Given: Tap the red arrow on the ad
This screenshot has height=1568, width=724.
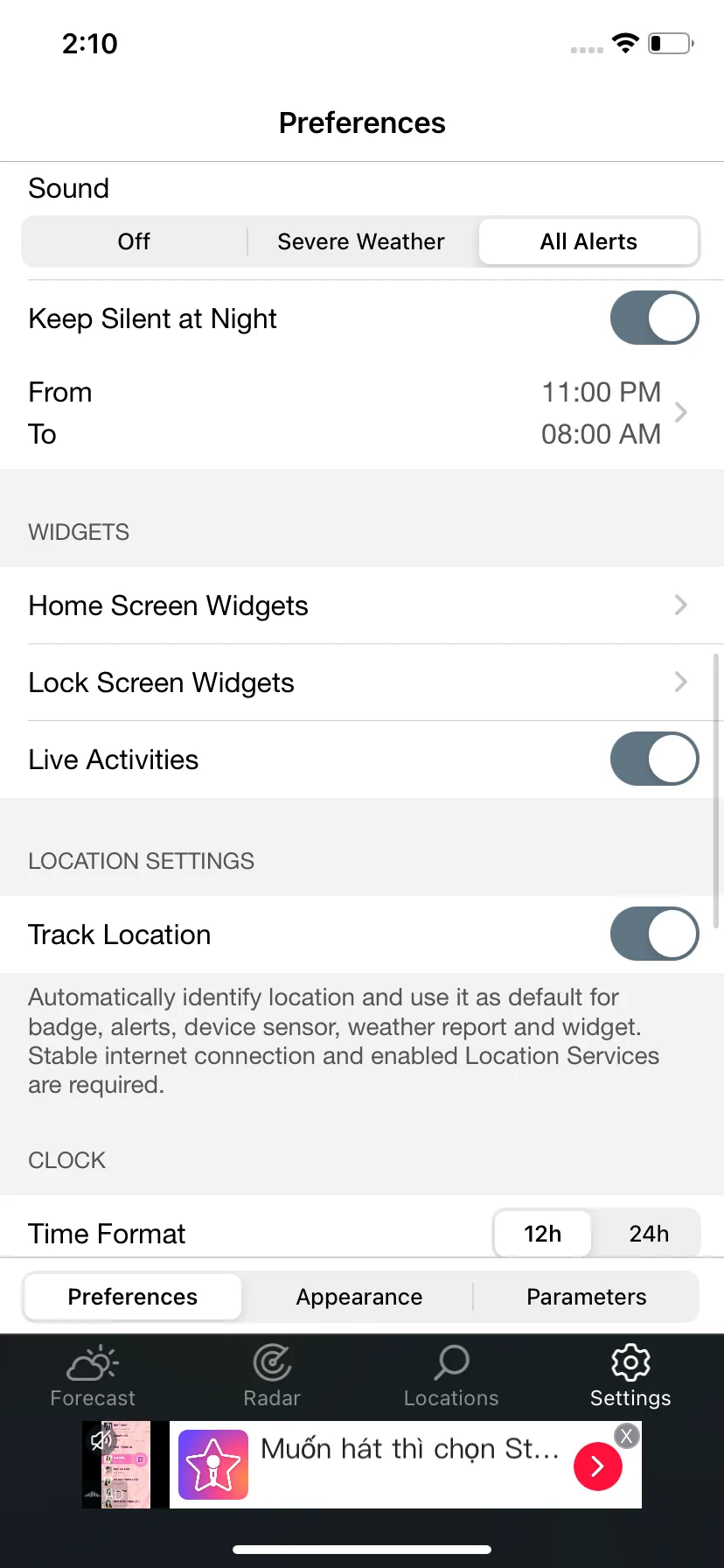Looking at the screenshot, I should (598, 1466).
